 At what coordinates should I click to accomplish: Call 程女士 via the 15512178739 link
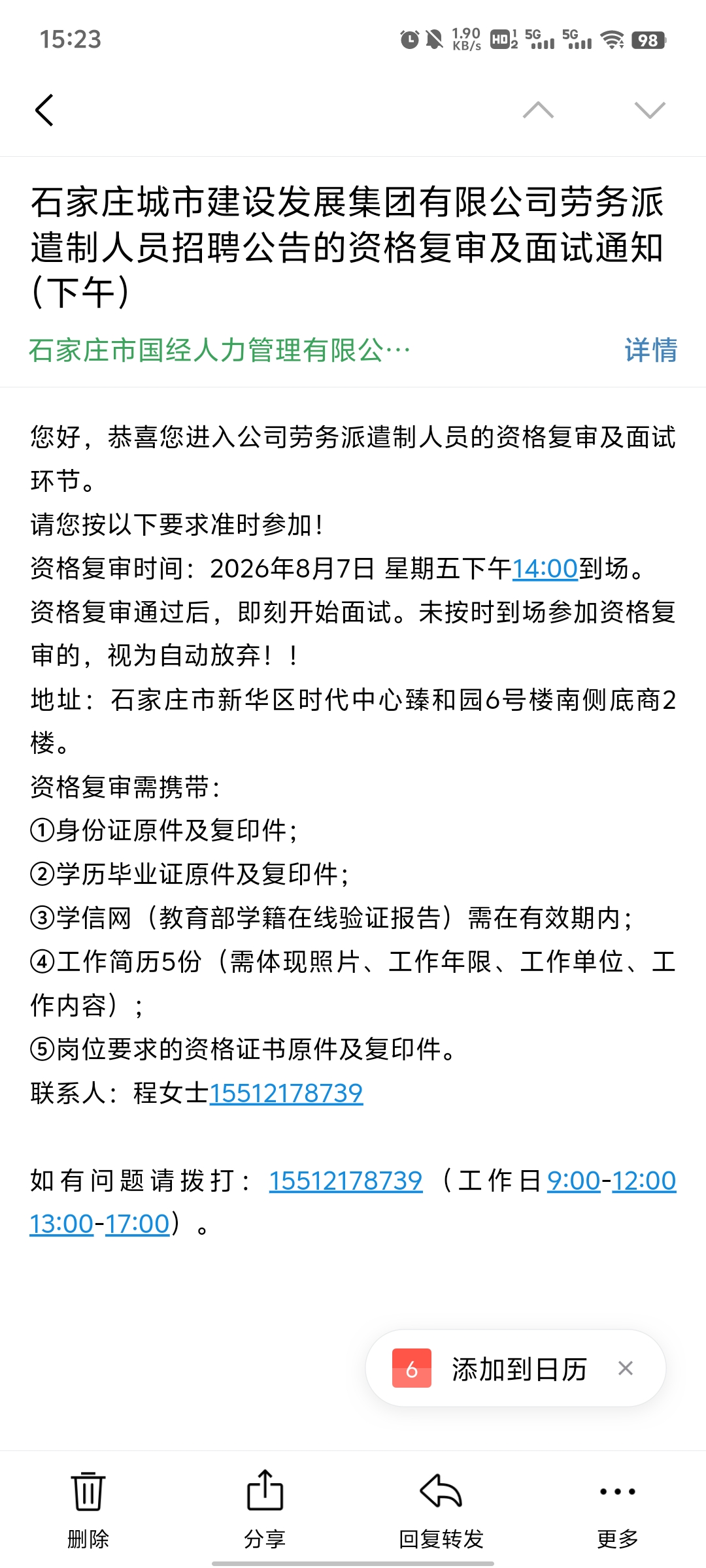click(x=286, y=1093)
